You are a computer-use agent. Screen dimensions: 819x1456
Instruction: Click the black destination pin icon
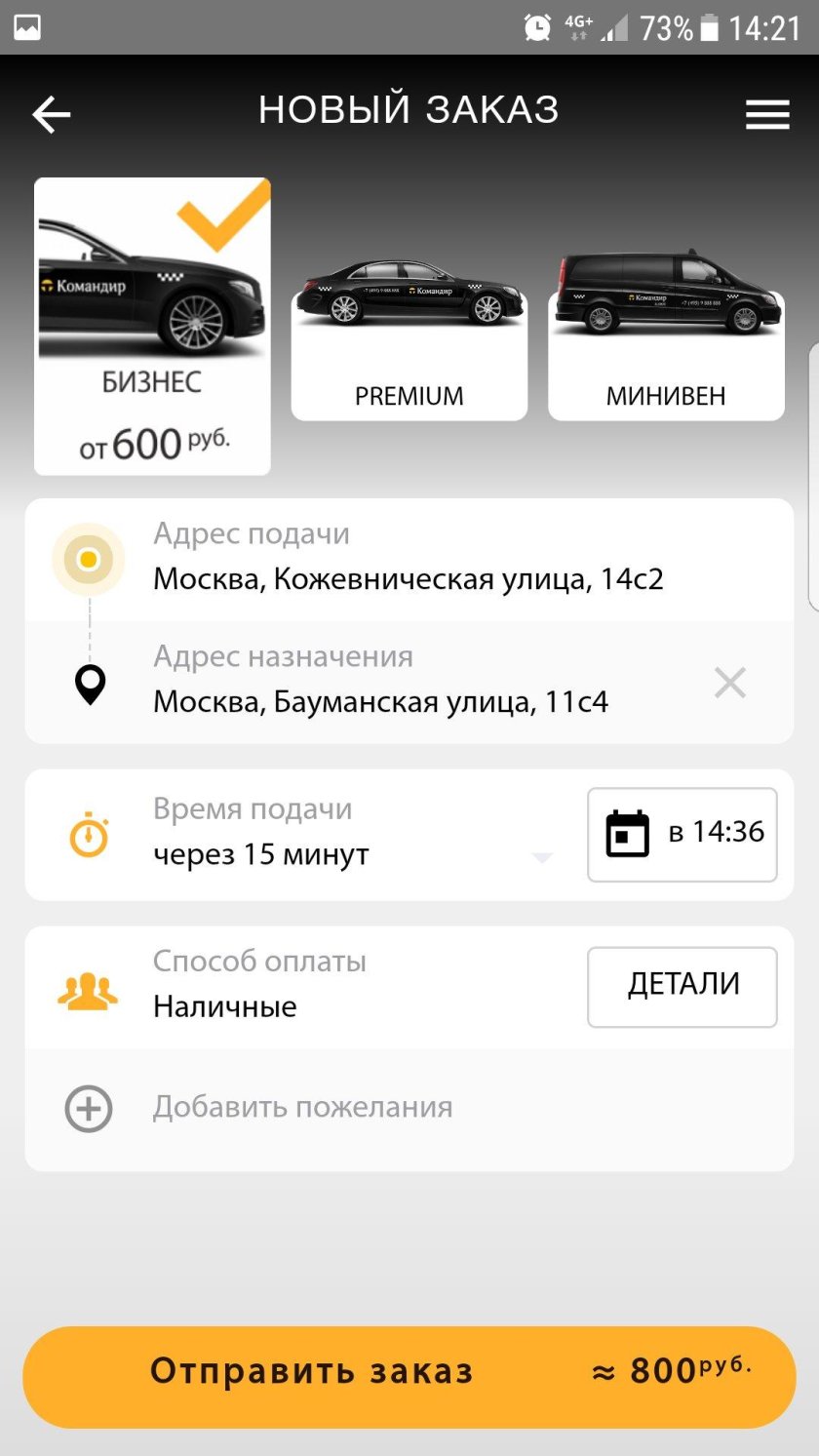click(90, 683)
